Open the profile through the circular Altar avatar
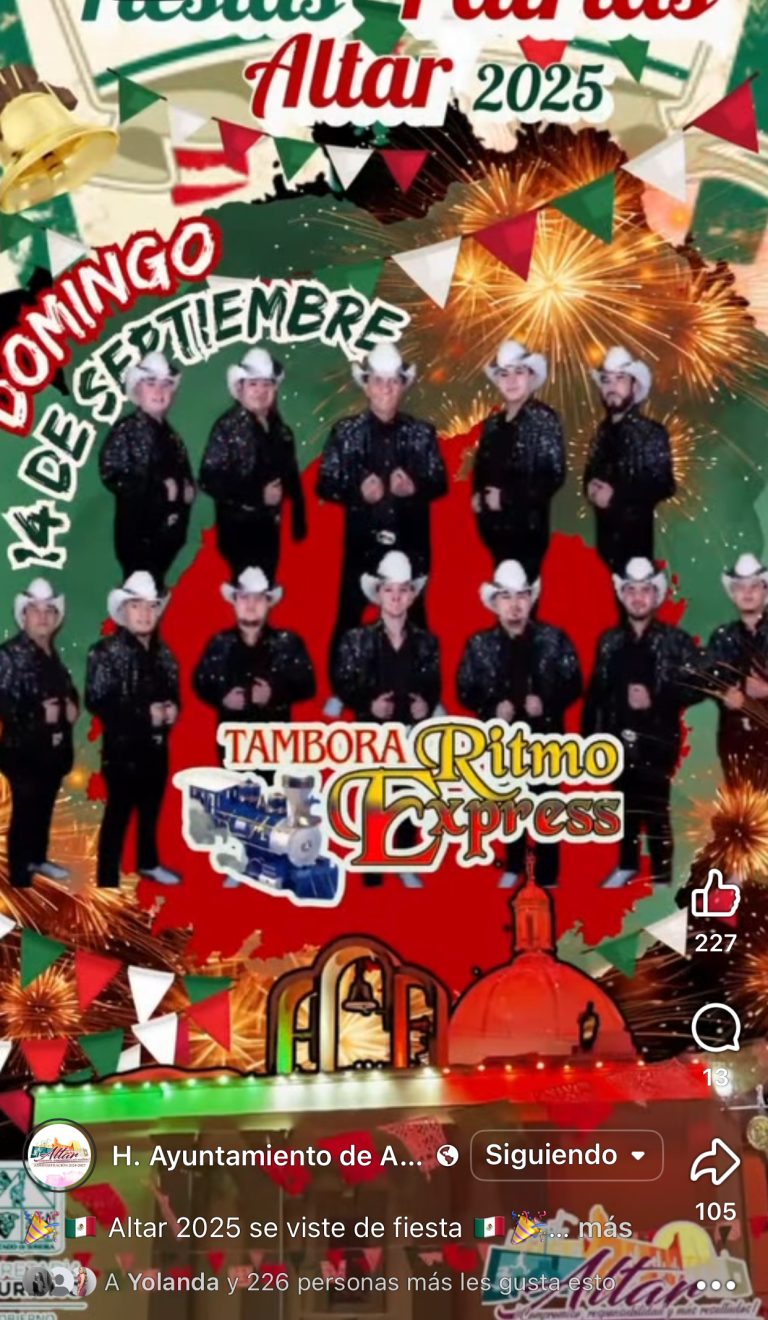Screen dimensions: 768x1320 click(62, 1158)
